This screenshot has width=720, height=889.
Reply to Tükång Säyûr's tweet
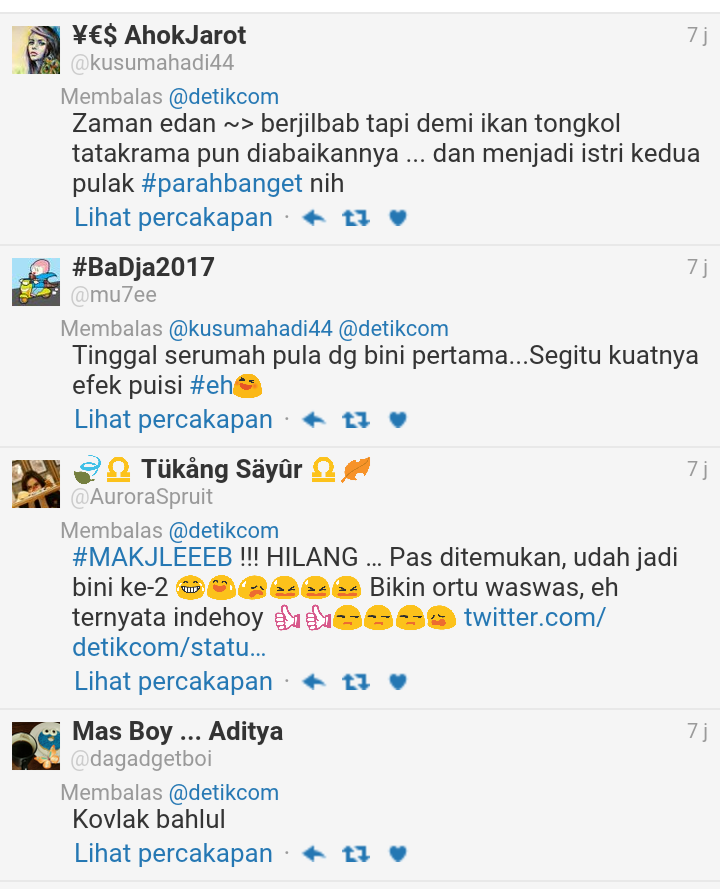(x=314, y=682)
